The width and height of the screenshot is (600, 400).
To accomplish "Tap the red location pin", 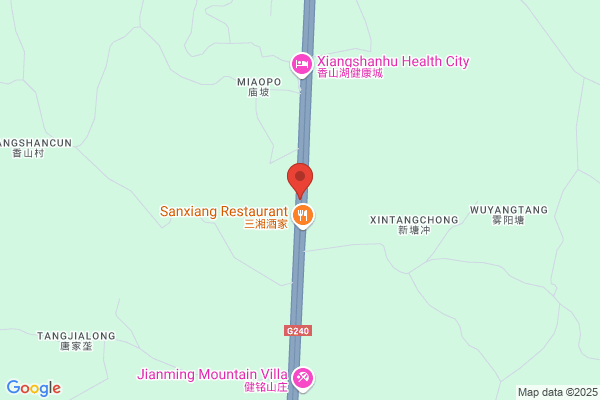I will [300, 179].
